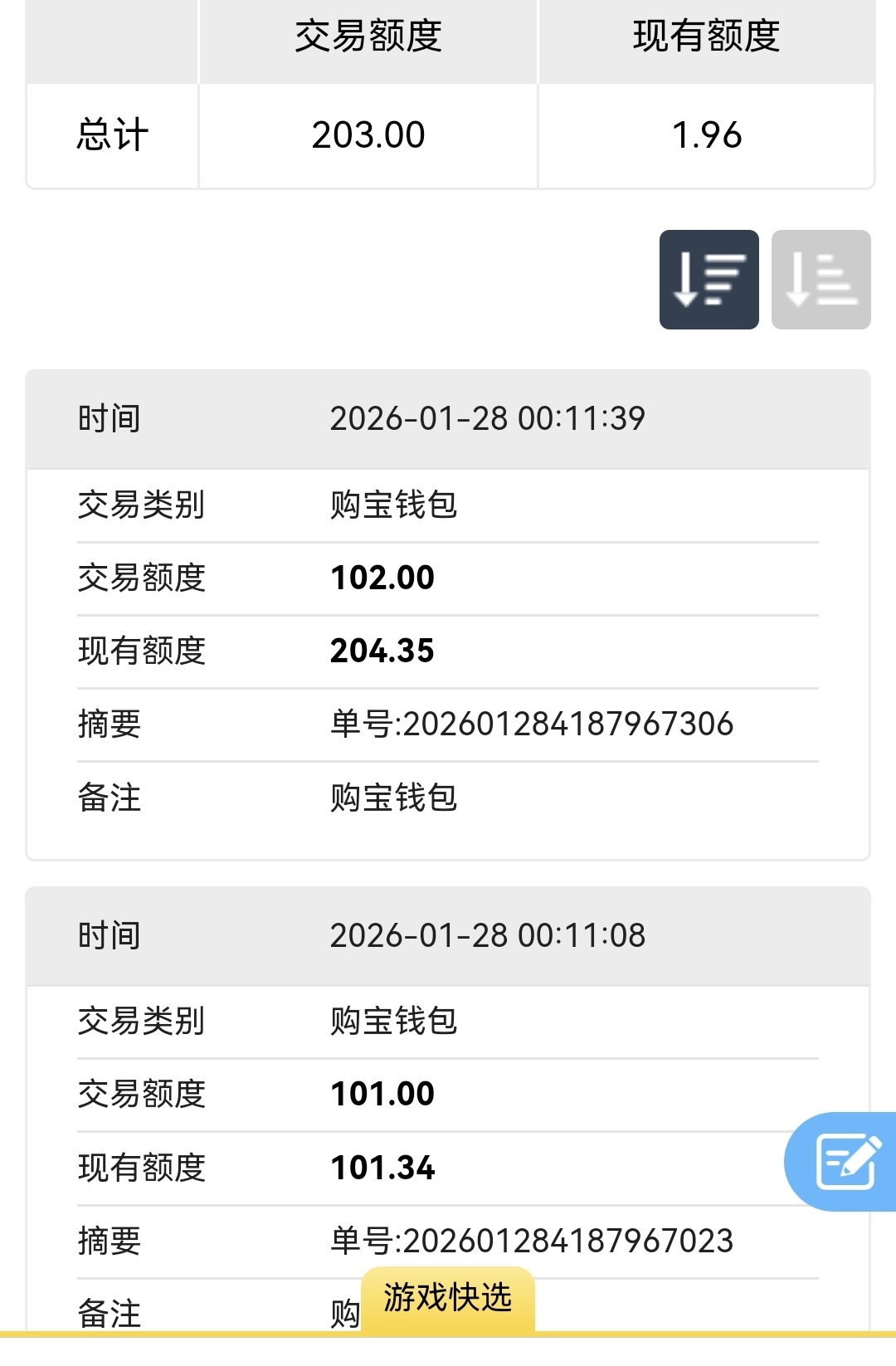Select the descending sort order button
The width and height of the screenshot is (896, 1366).
[x=709, y=280]
